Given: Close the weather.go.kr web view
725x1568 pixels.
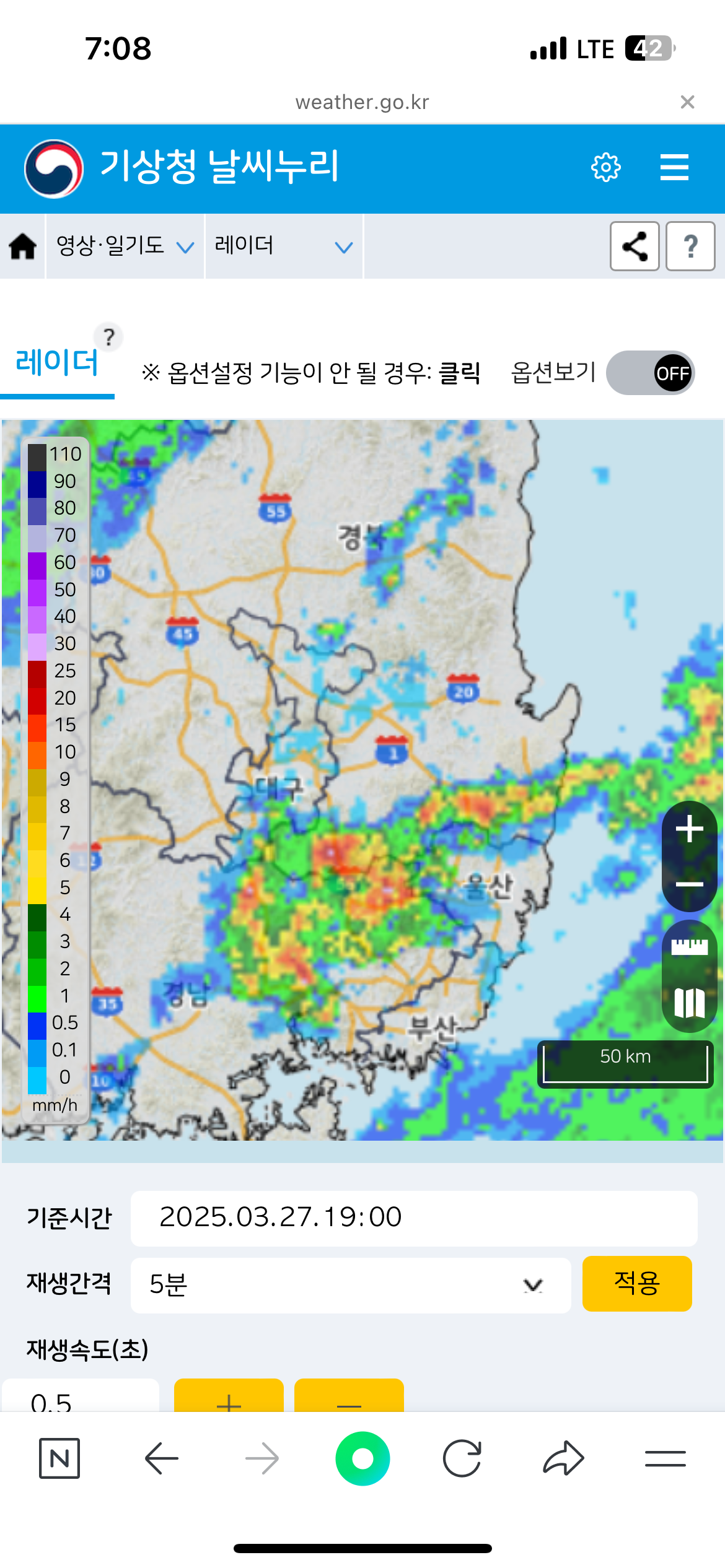Looking at the screenshot, I should (x=687, y=102).
